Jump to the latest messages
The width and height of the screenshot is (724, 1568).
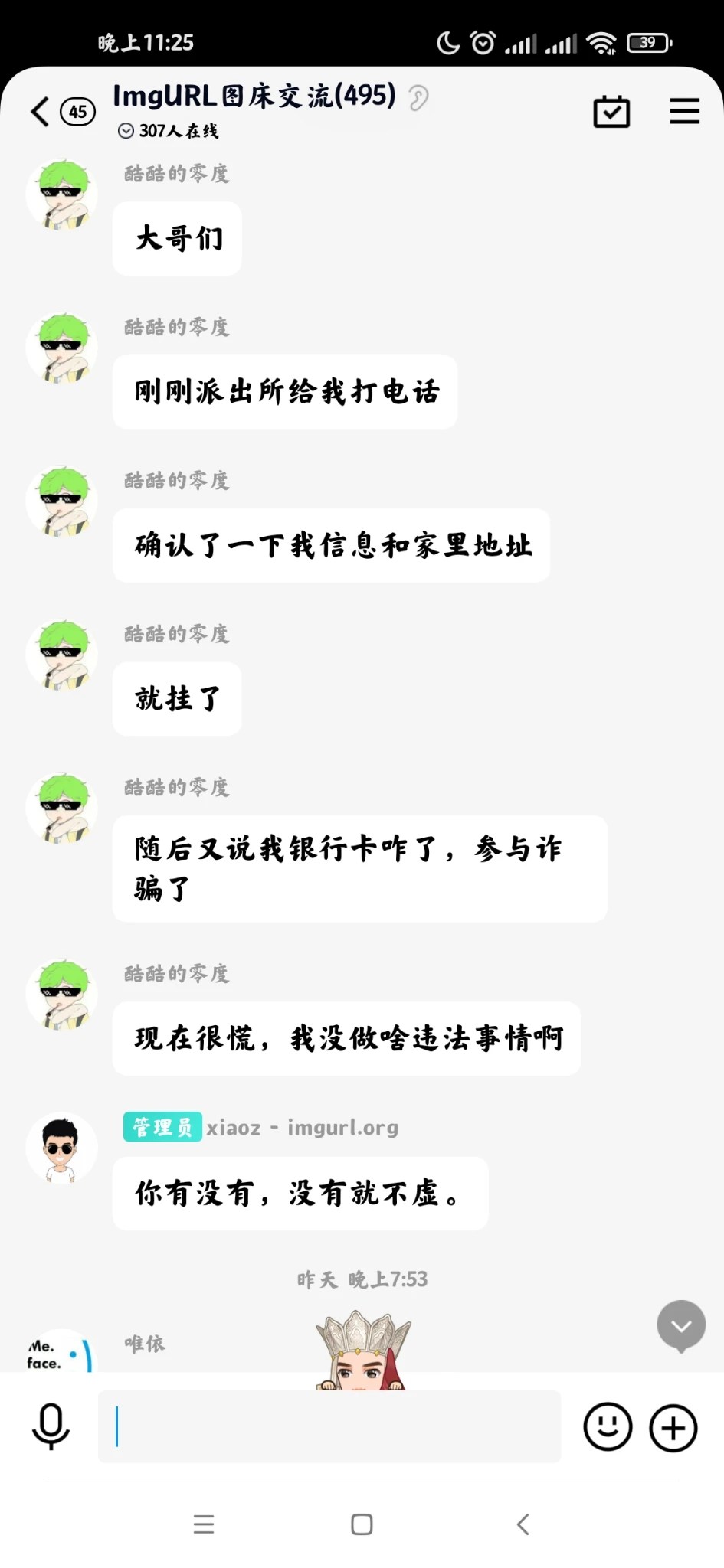tap(680, 1325)
